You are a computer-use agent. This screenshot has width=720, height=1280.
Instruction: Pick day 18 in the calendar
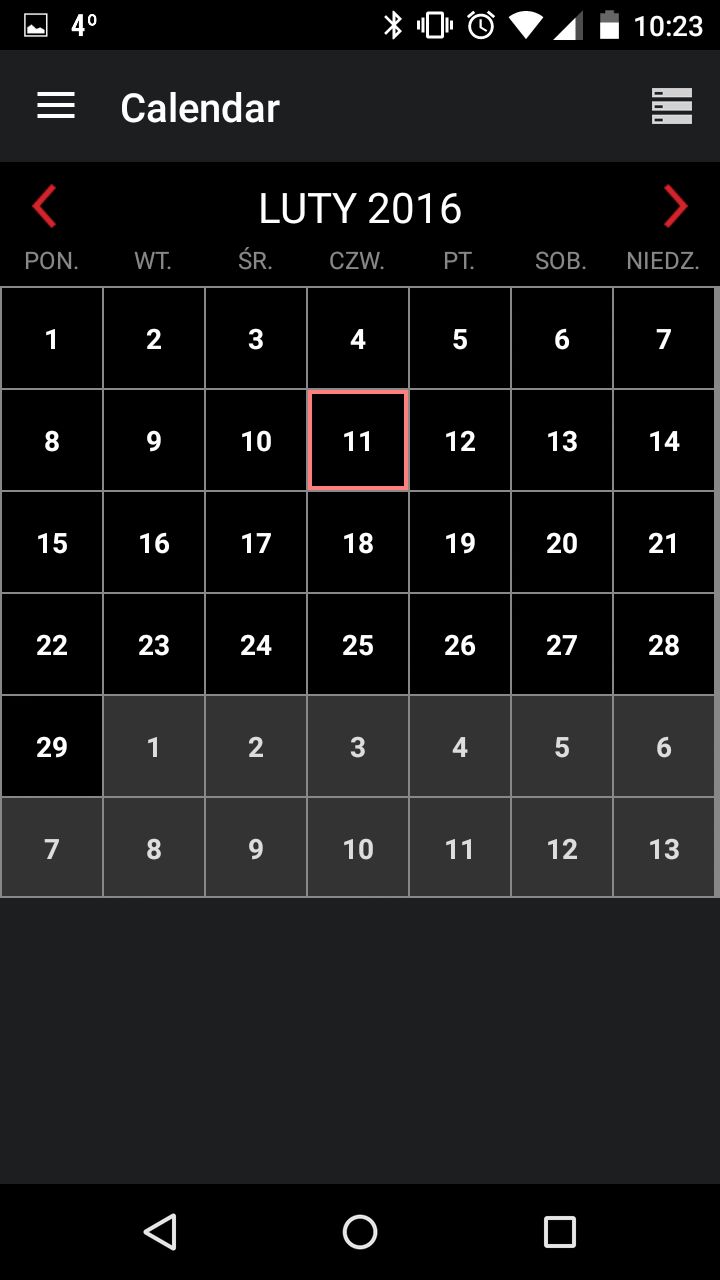[358, 542]
